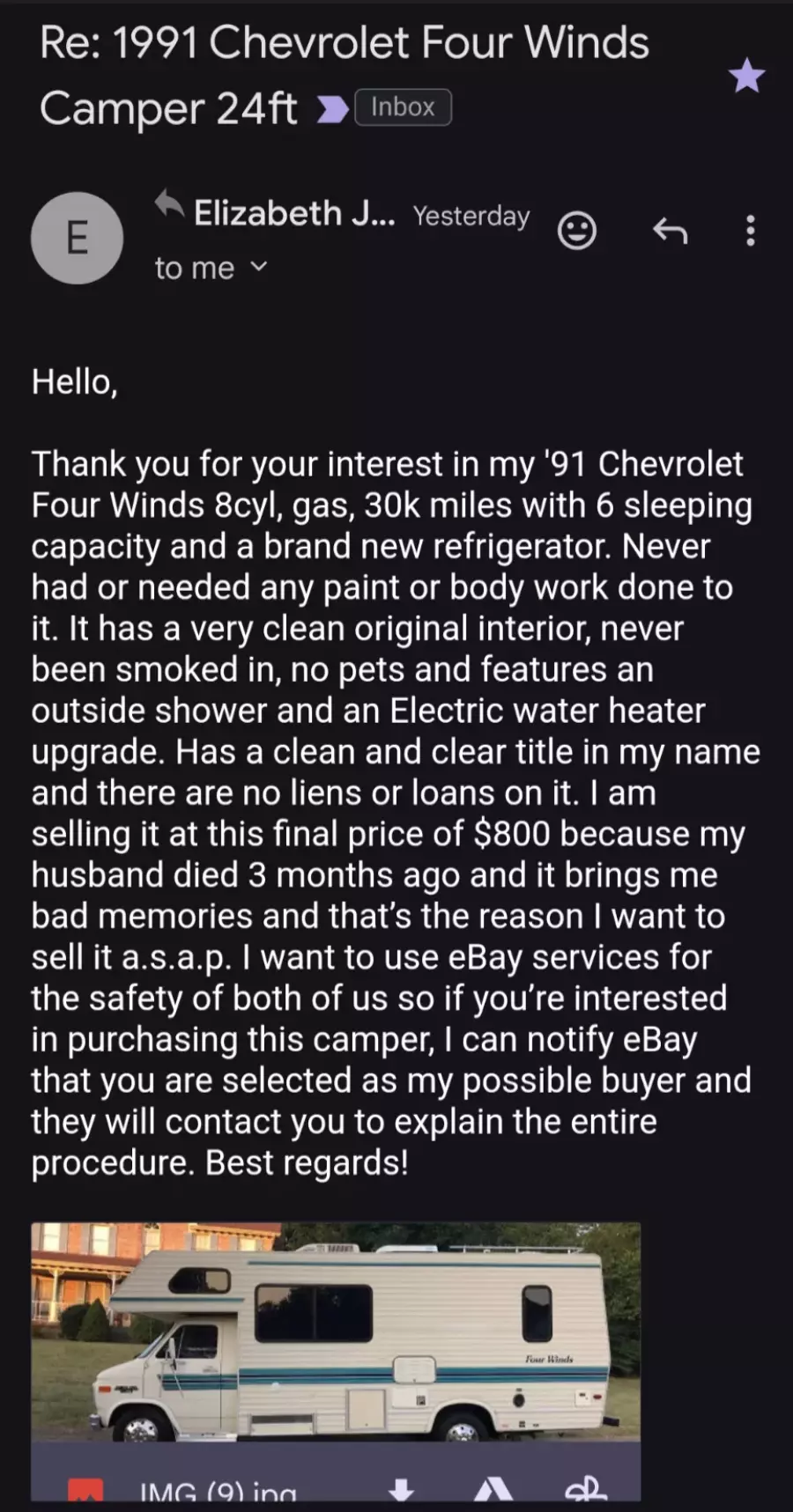Save the attachment to Google Drive
This screenshot has height=1512, width=793.
point(493,1490)
